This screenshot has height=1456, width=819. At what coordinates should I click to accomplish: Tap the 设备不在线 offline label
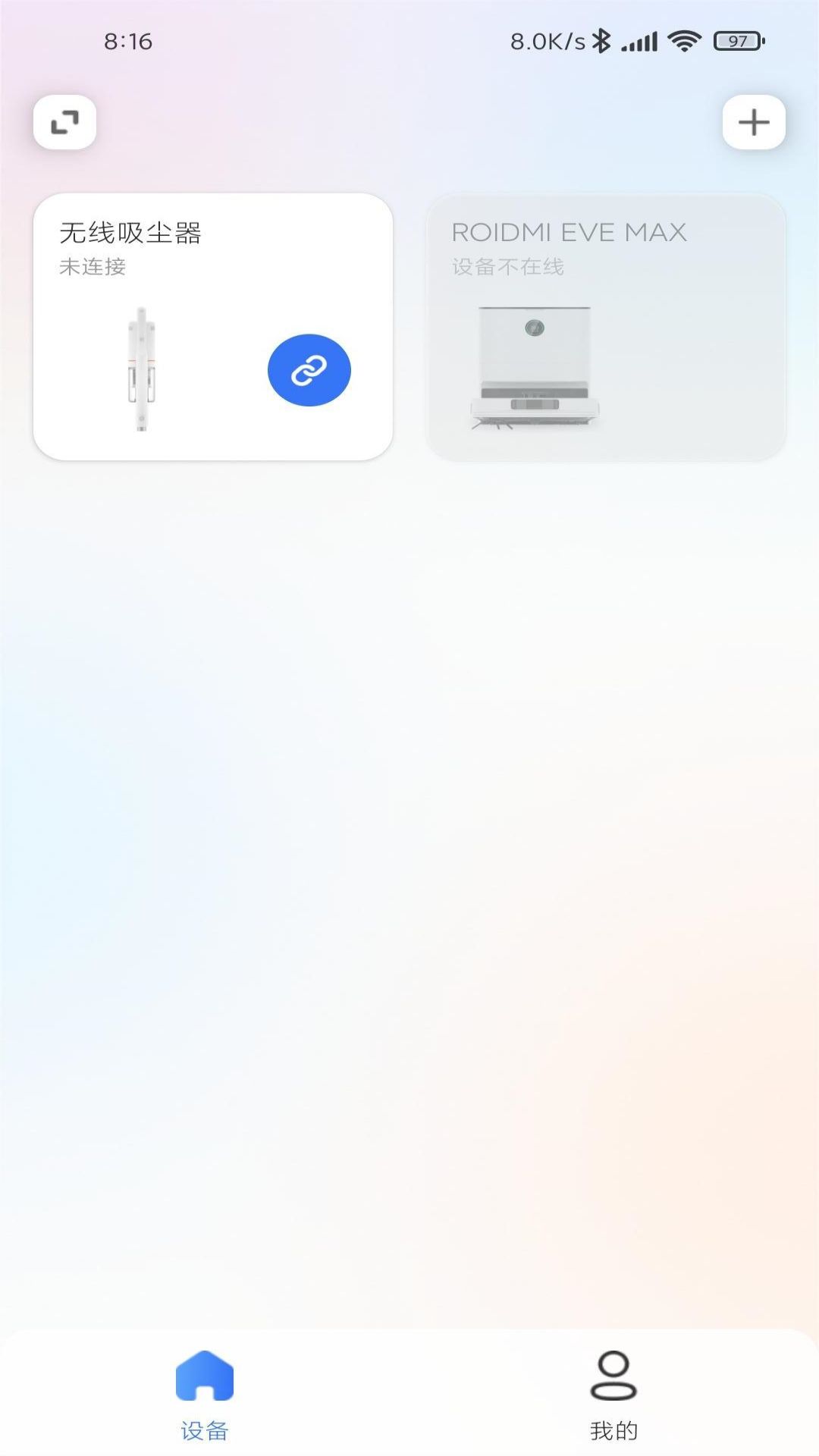pos(508,267)
